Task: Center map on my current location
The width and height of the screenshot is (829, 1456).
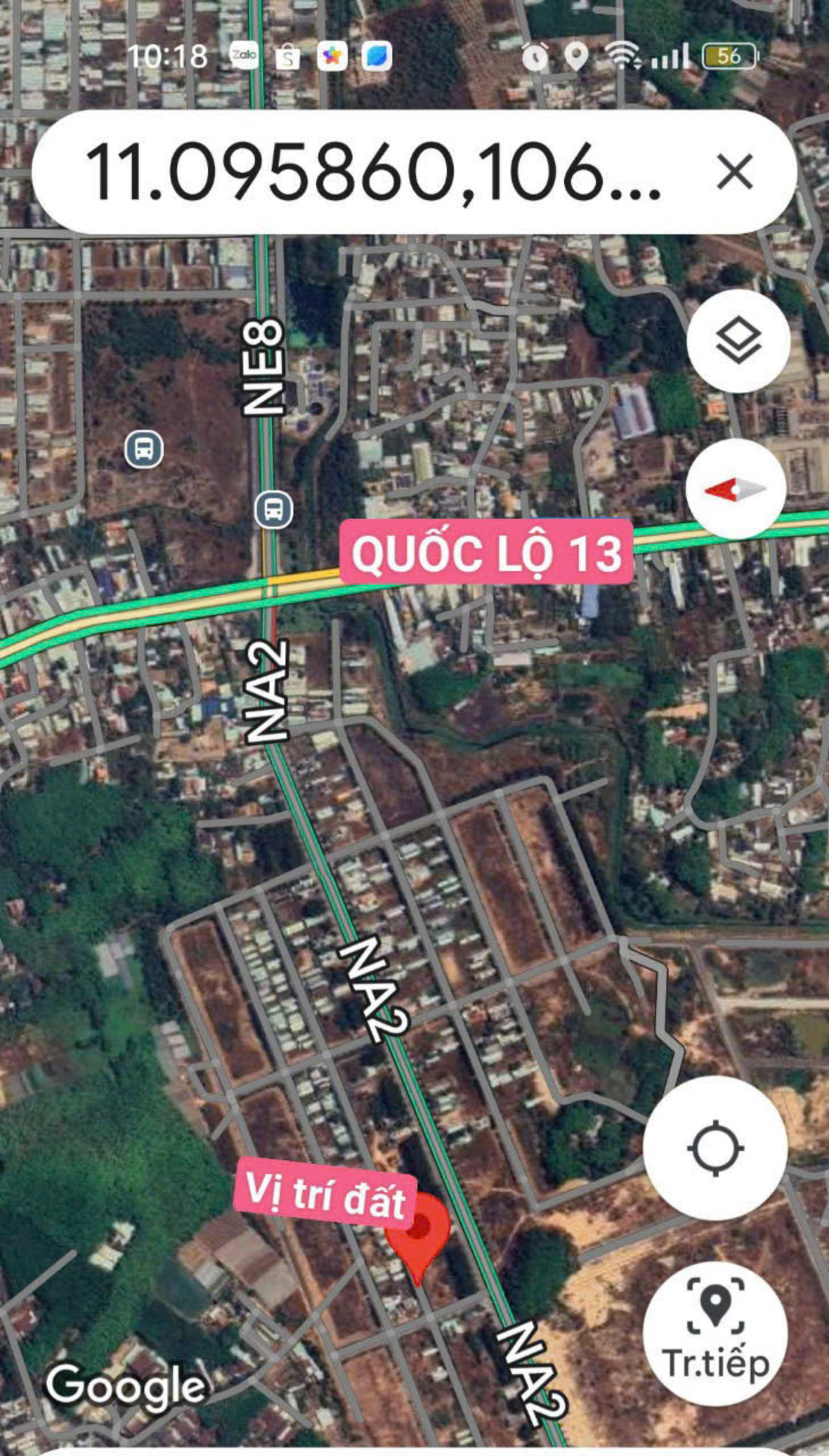Action: (x=716, y=1147)
